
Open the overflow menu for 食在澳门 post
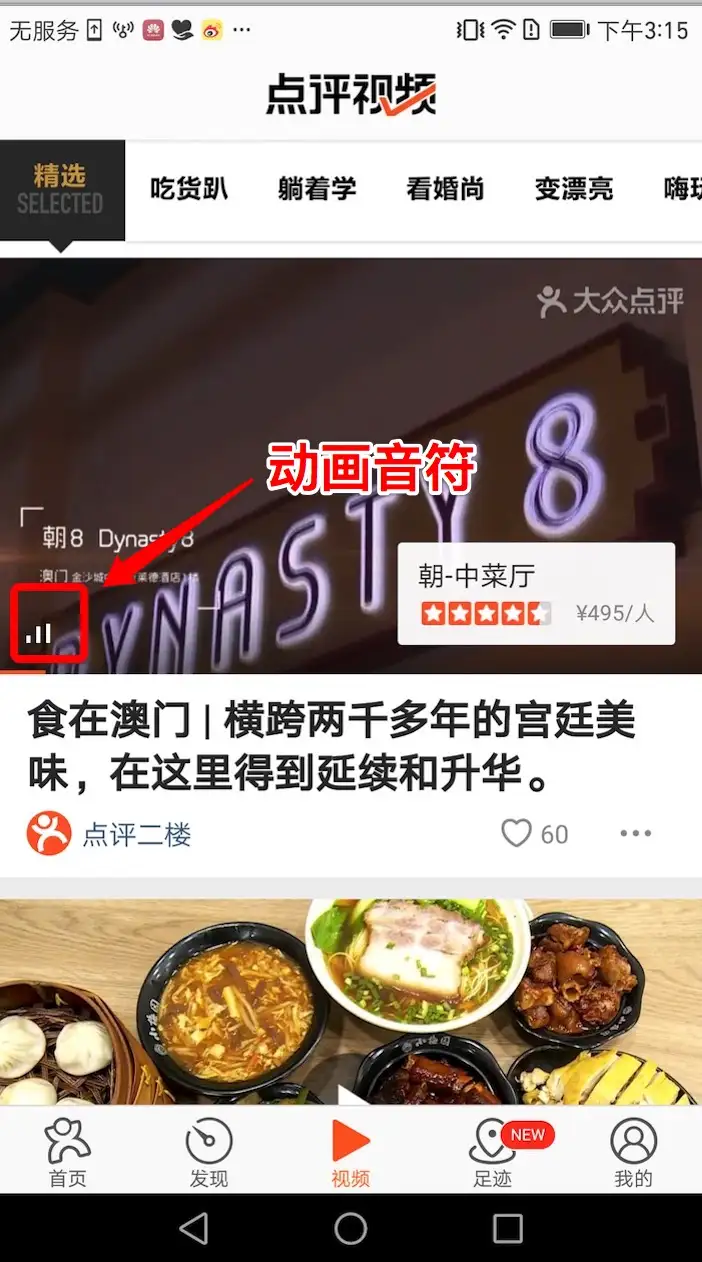coord(635,833)
